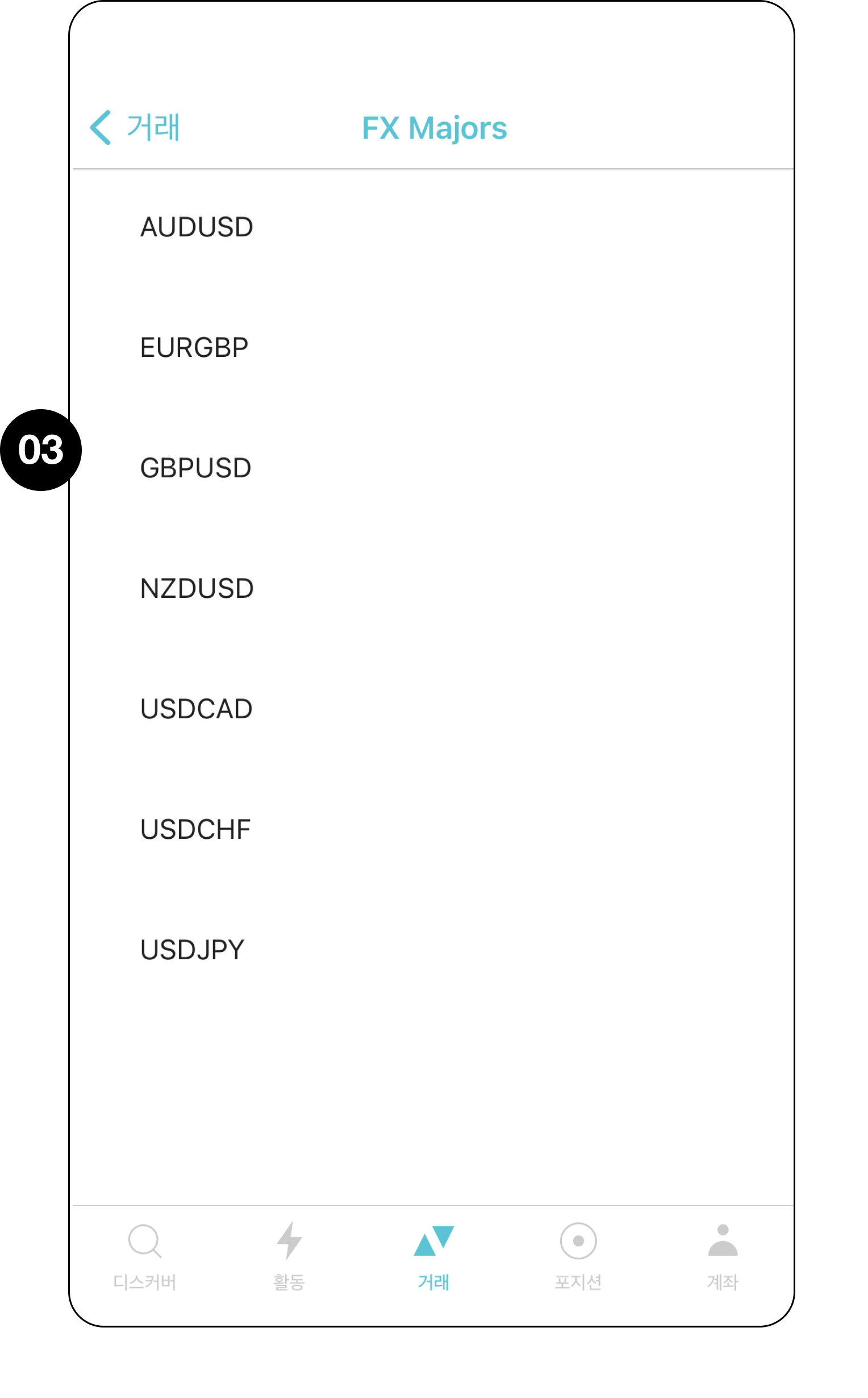Select EURGBP from the list
The image size is (868, 1398).
pyautogui.click(x=194, y=348)
